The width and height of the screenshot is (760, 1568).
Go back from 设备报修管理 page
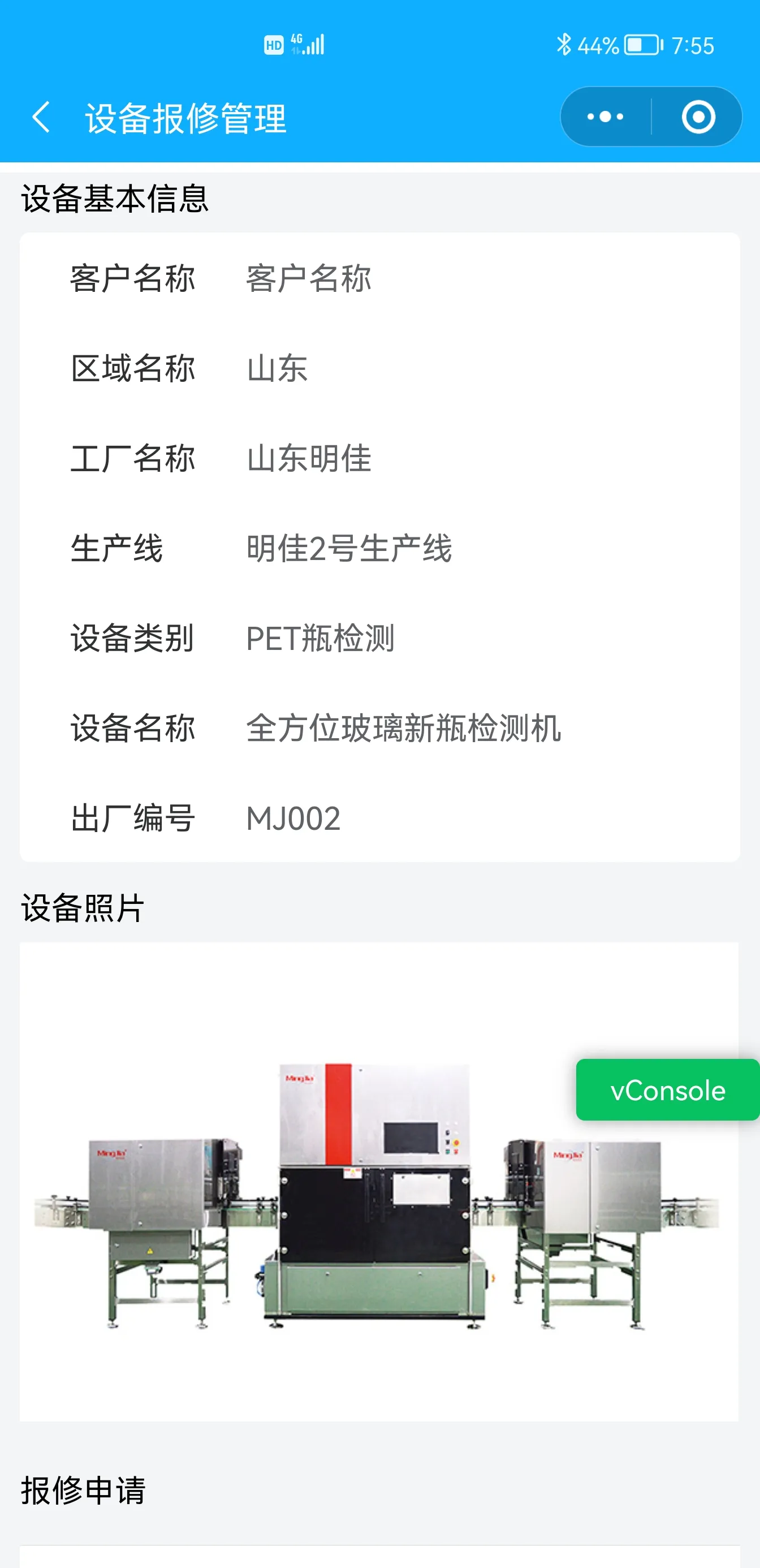click(x=40, y=117)
